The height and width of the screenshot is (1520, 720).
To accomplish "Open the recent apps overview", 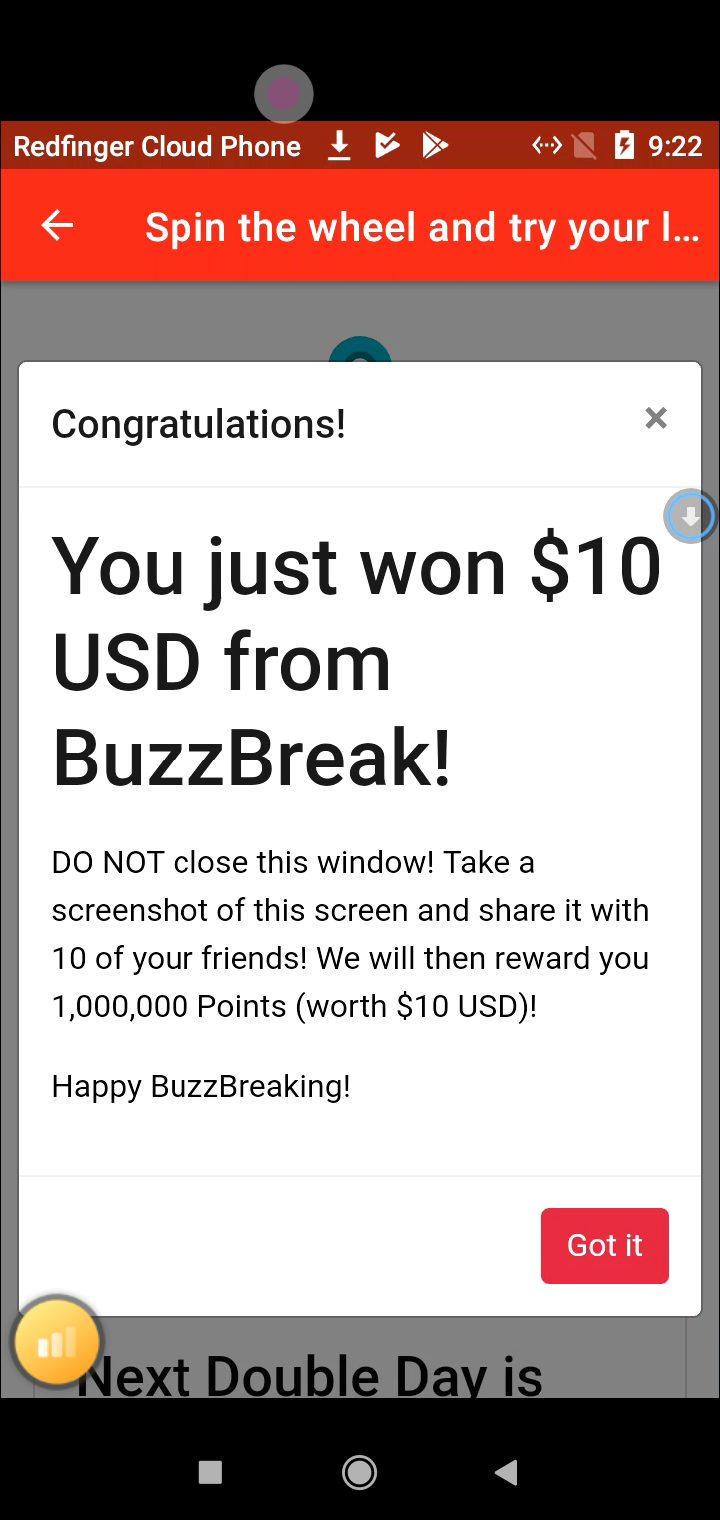I will [210, 1472].
